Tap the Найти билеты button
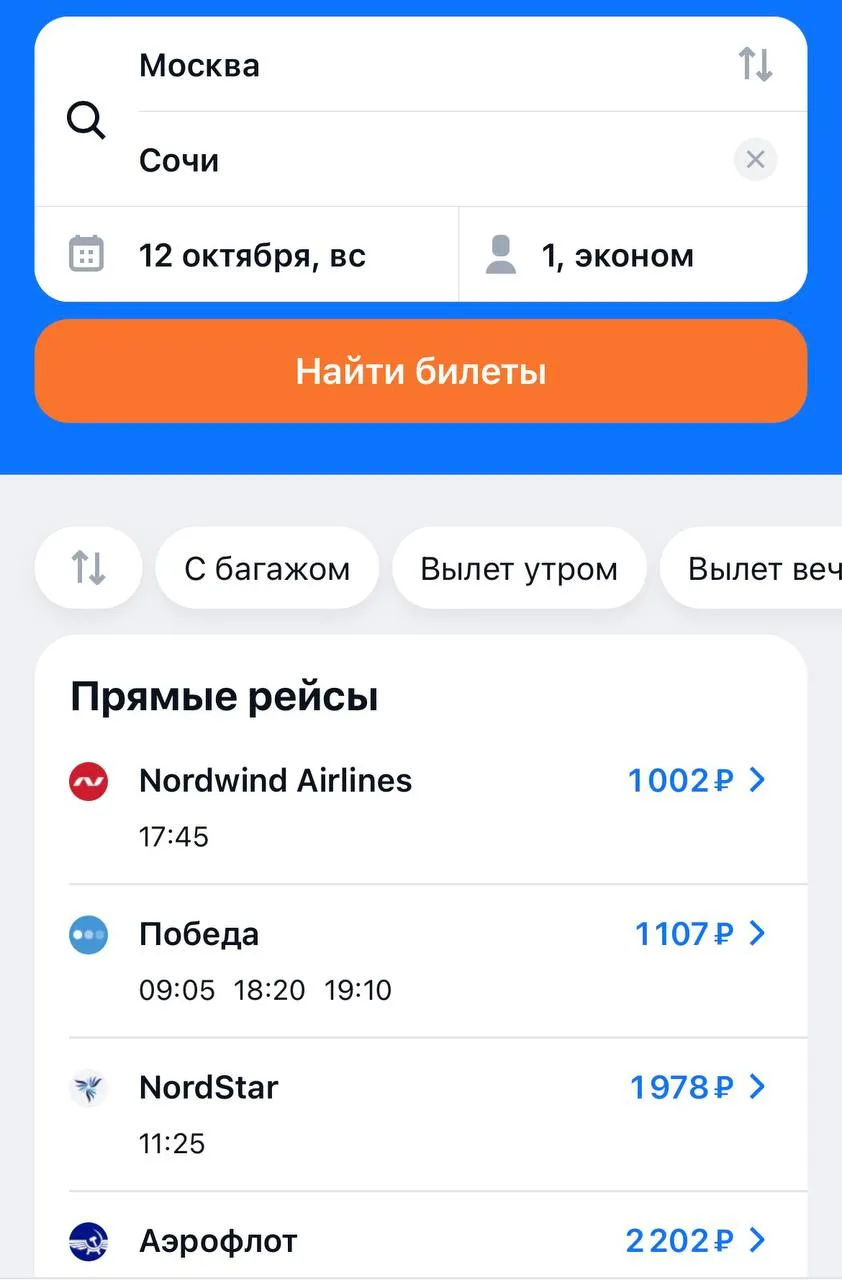The height and width of the screenshot is (1280, 842). coord(421,372)
